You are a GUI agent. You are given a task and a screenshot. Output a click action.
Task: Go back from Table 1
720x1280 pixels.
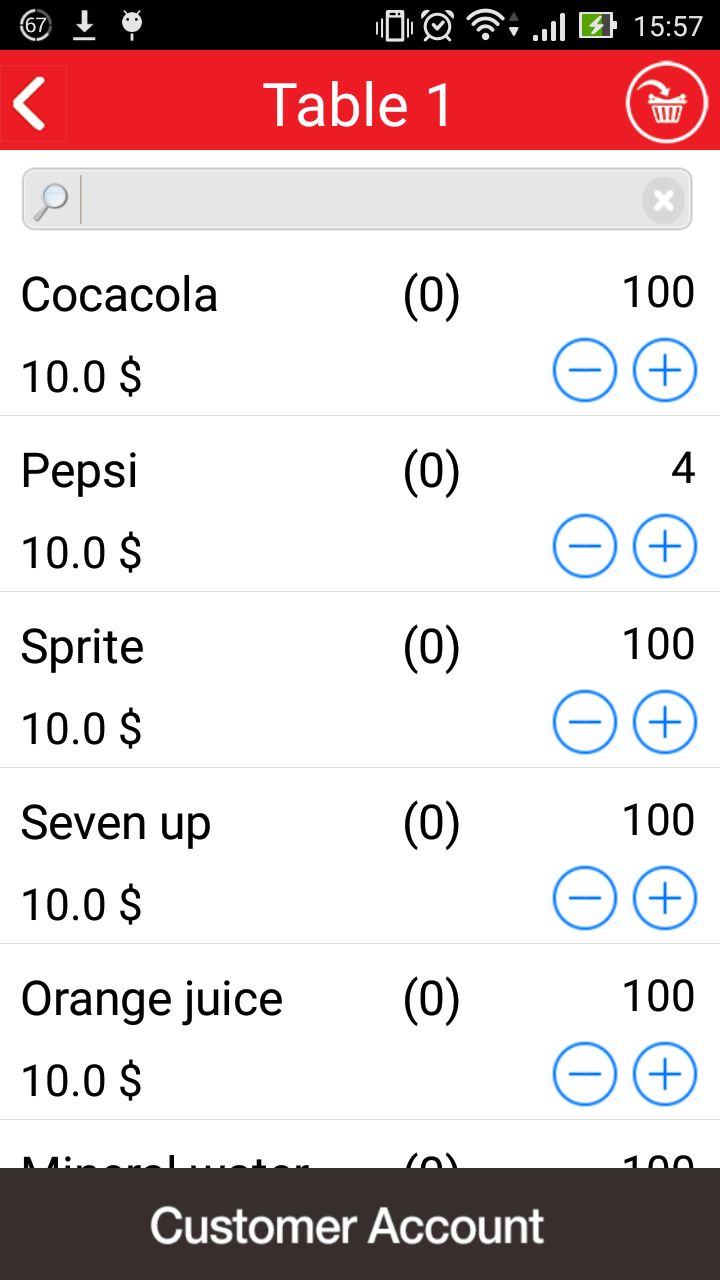pos(32,103)
